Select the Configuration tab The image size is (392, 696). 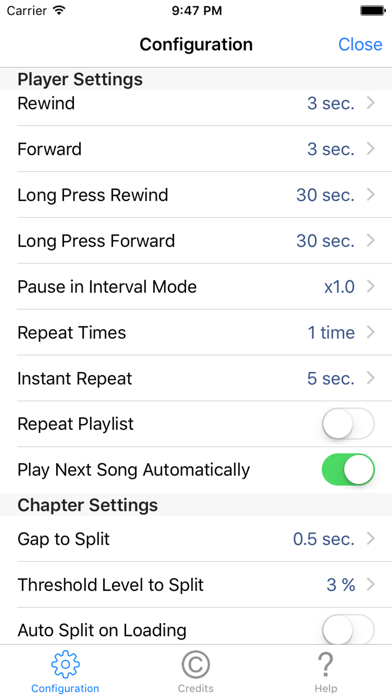click(x=65, y=671)
